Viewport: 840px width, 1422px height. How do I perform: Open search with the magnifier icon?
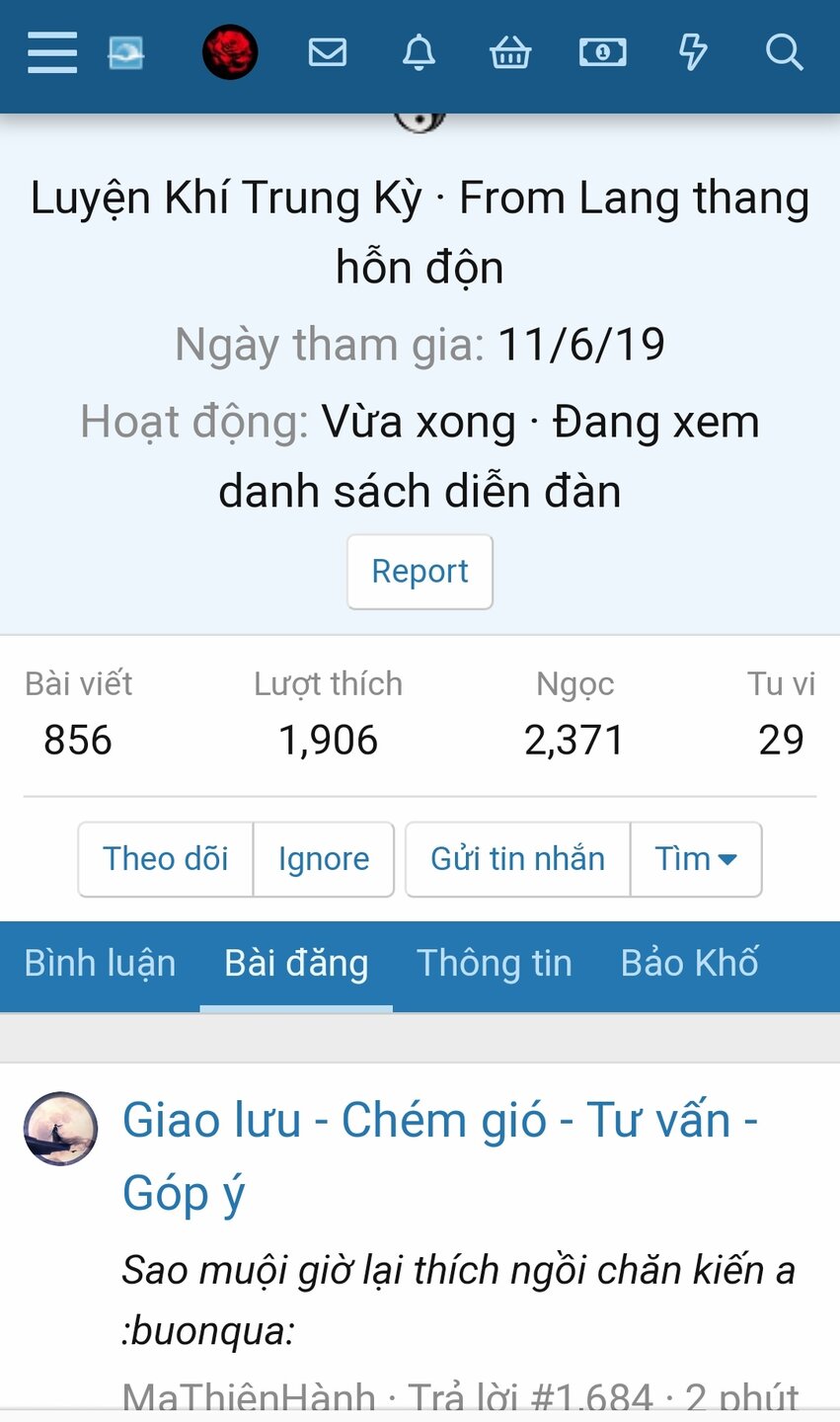coord(785,53)
